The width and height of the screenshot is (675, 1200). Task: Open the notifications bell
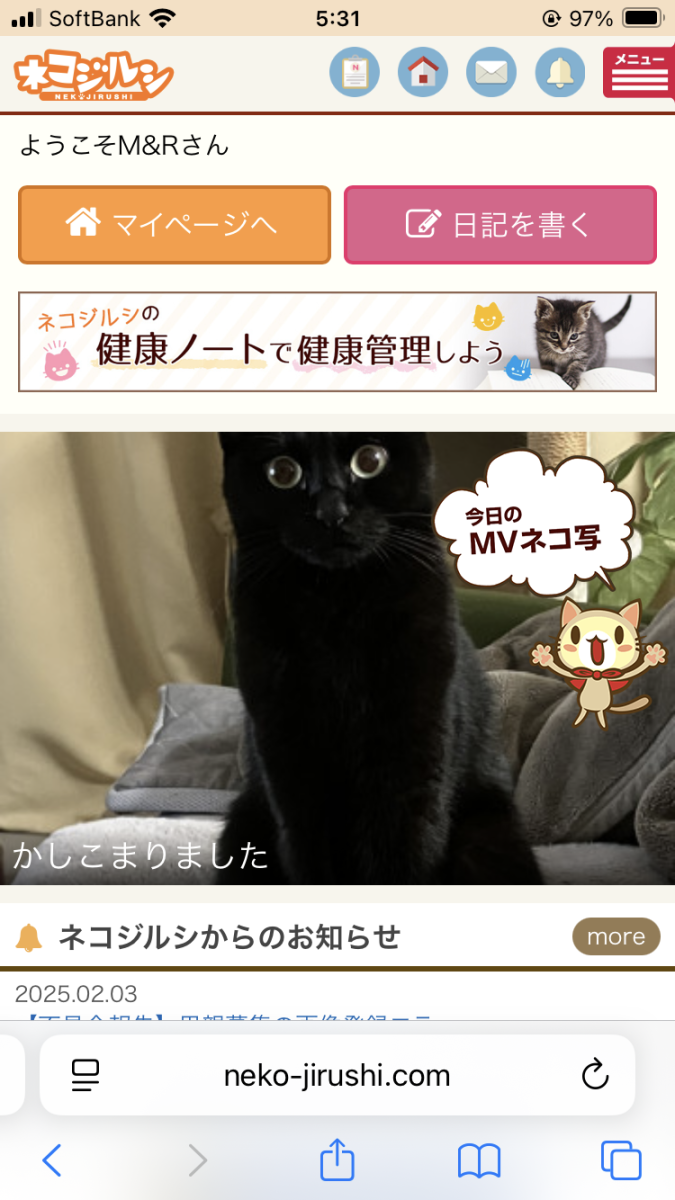pos(560,72)
